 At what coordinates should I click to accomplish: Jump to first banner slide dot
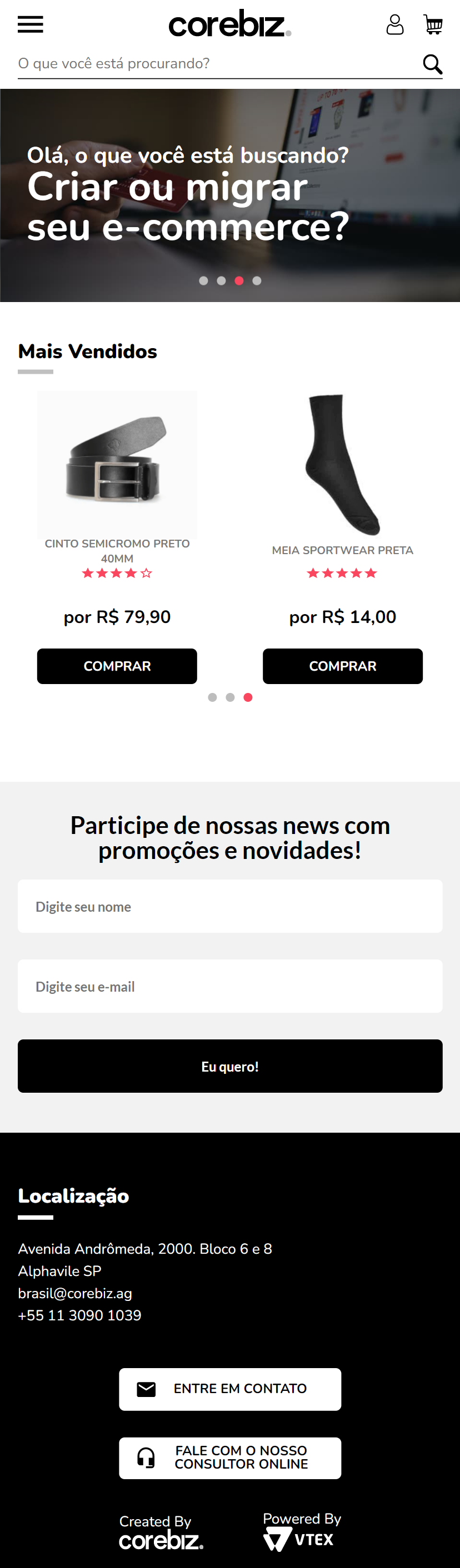[203, 280]
